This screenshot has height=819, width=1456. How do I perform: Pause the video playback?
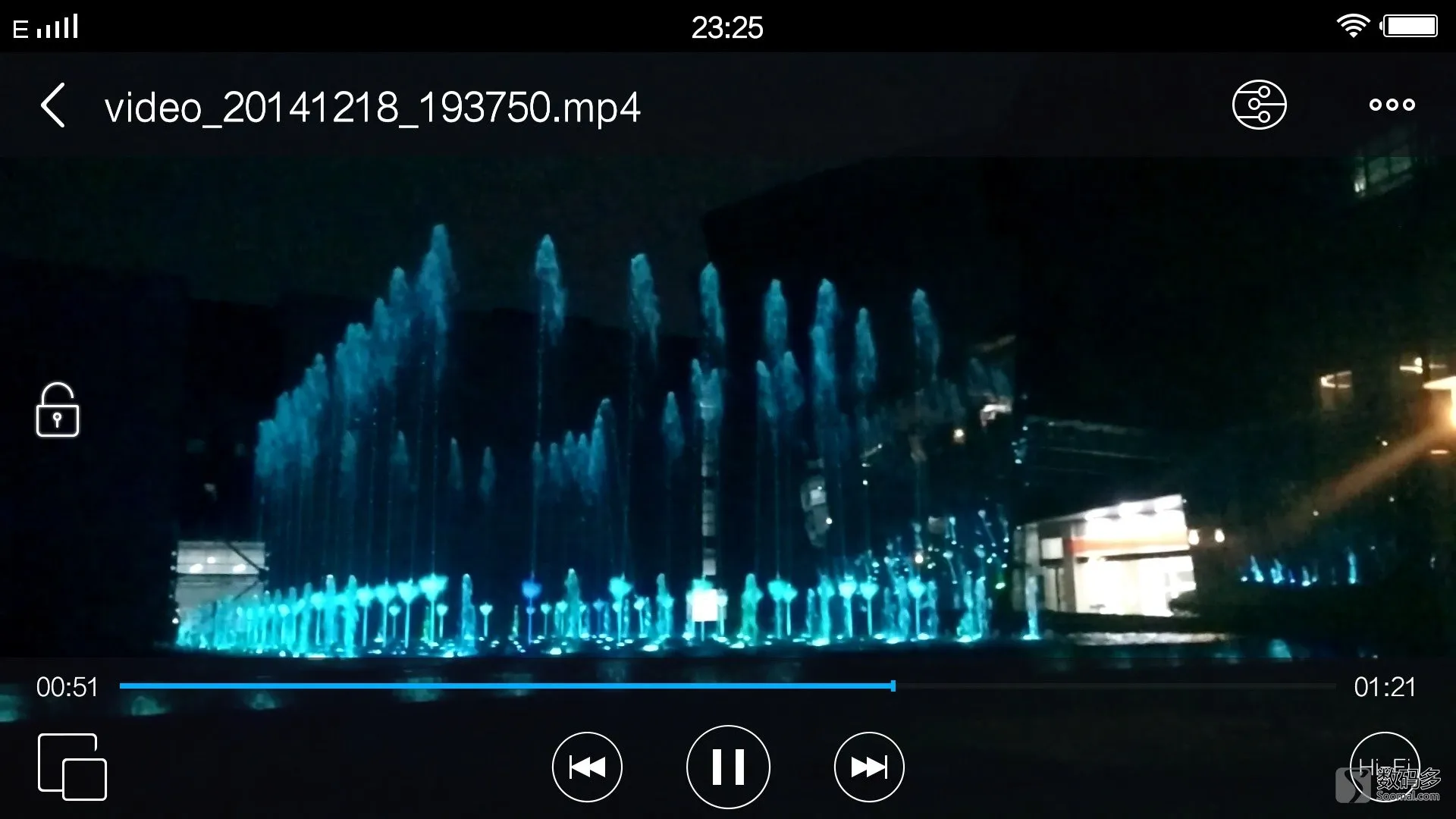pos(728,767)
